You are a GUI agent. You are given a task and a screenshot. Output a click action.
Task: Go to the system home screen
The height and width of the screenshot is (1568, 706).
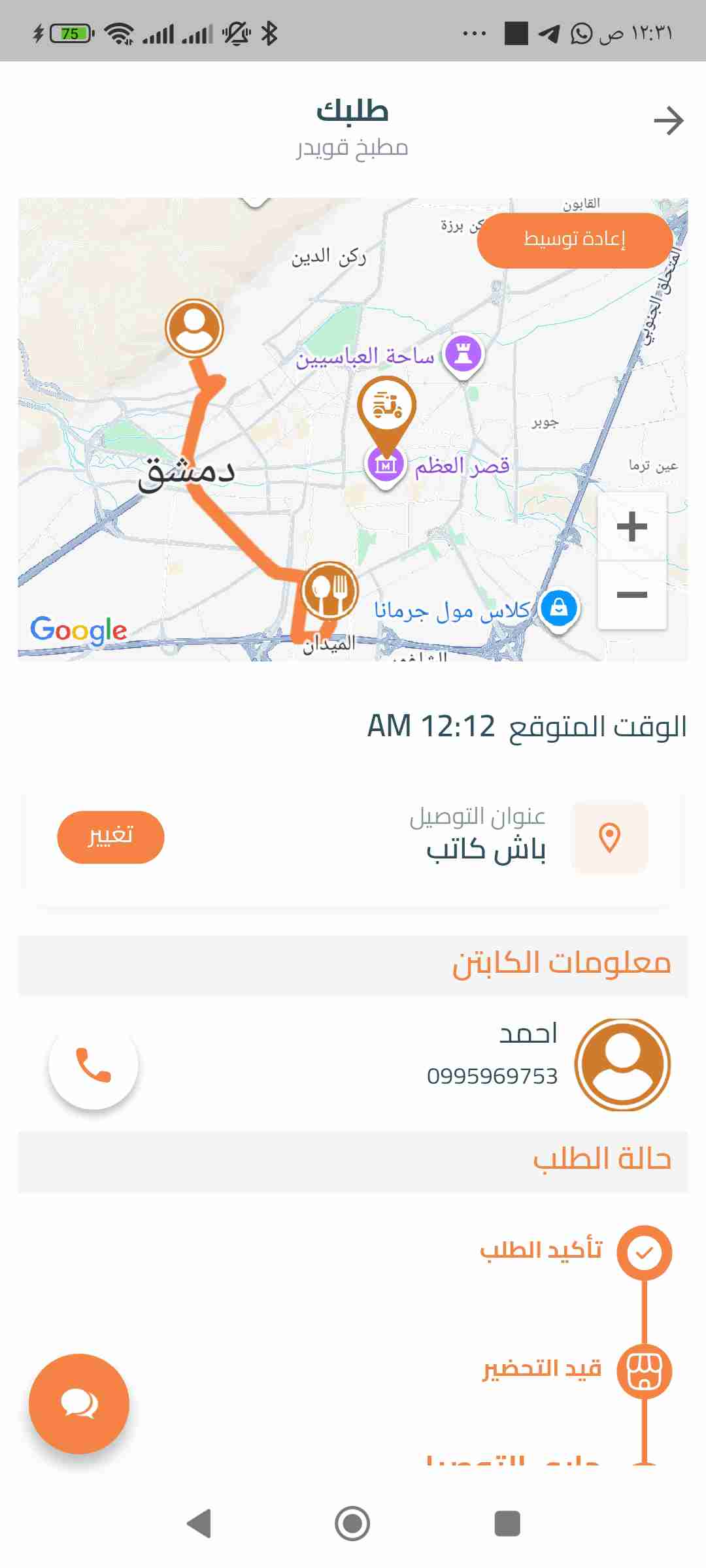(x=352, y=1524)
